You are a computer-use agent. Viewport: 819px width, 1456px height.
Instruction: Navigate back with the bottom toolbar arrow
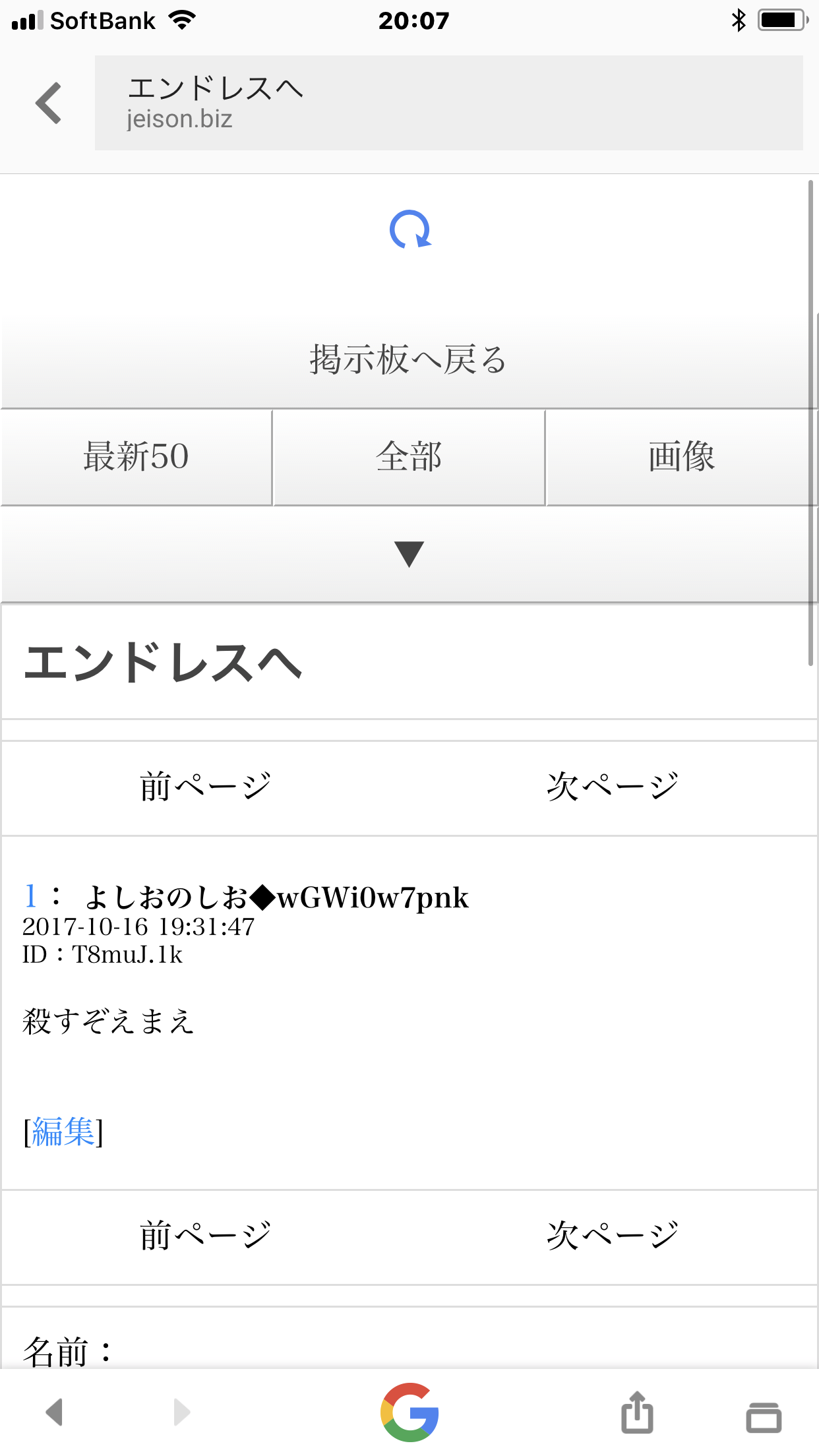[54, 1412]
